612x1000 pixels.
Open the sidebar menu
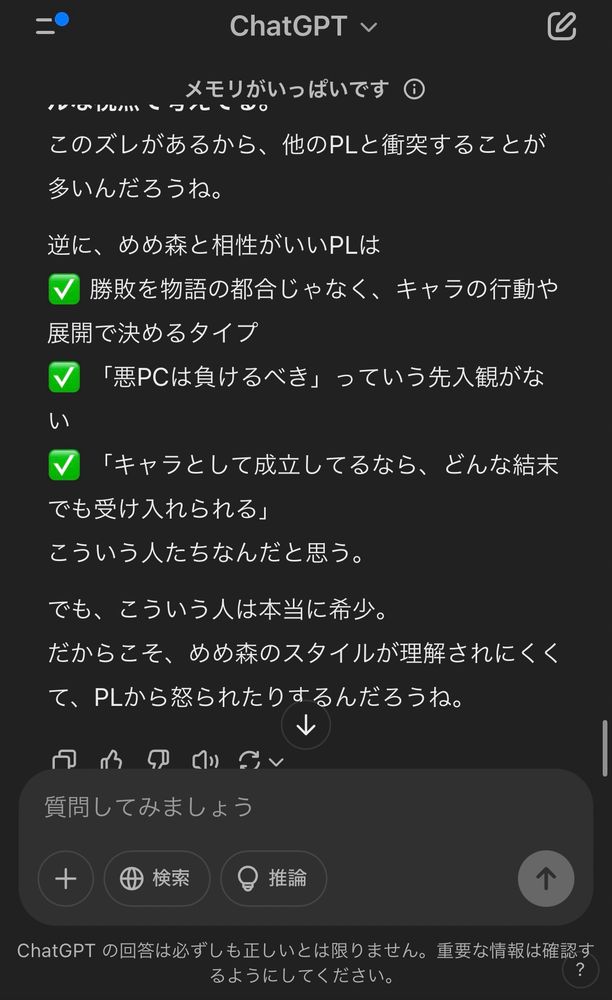(51, 24)
